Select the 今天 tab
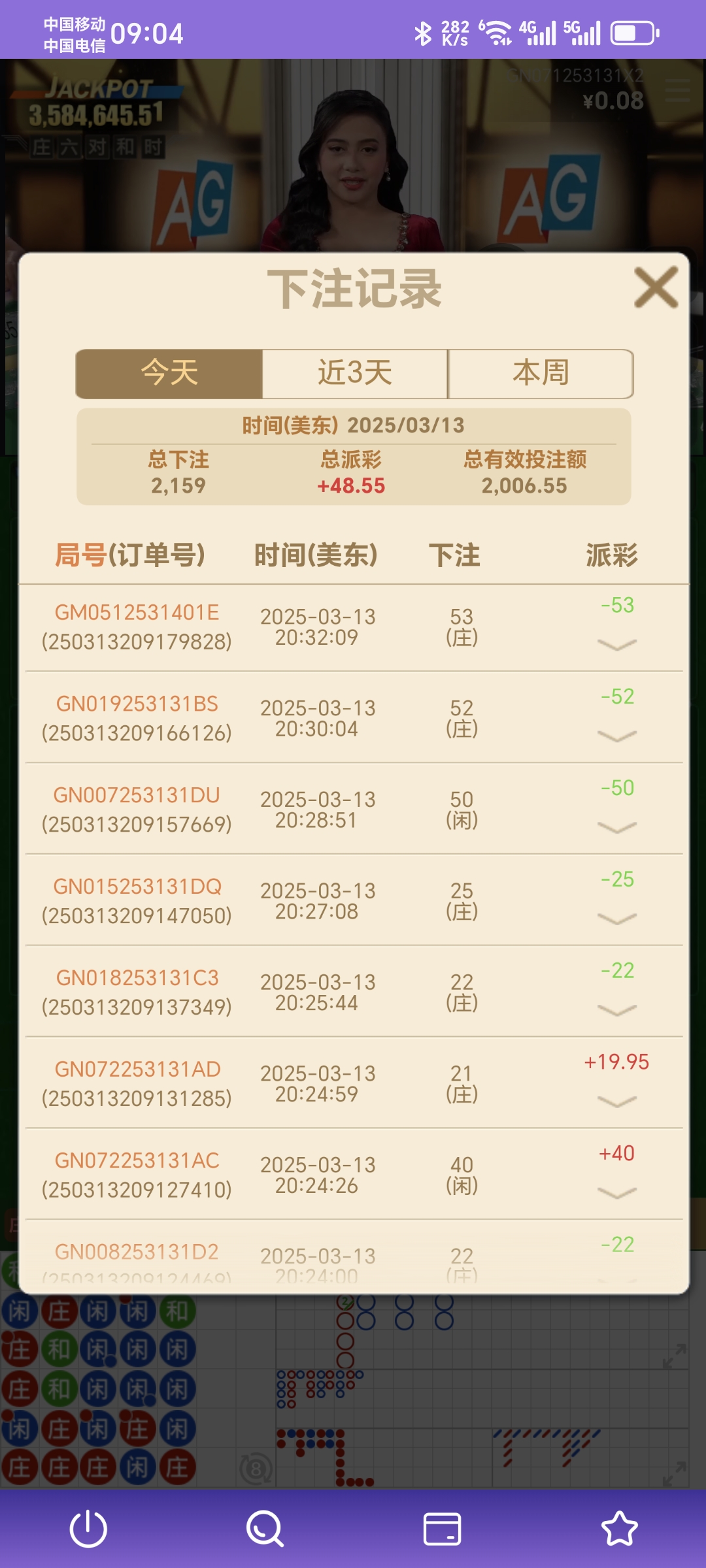The height and width of the screenshot is (1568, 706). (169, 374)
